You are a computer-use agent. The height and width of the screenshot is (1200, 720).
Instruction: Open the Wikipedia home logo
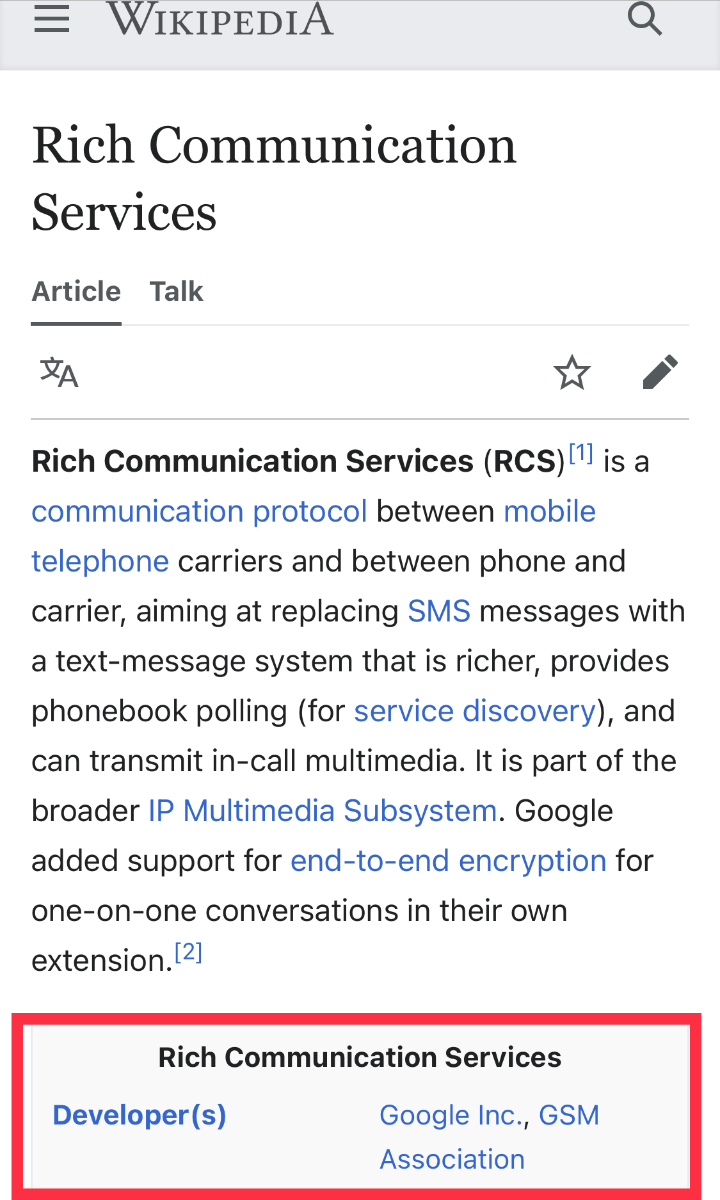point(219,18)
